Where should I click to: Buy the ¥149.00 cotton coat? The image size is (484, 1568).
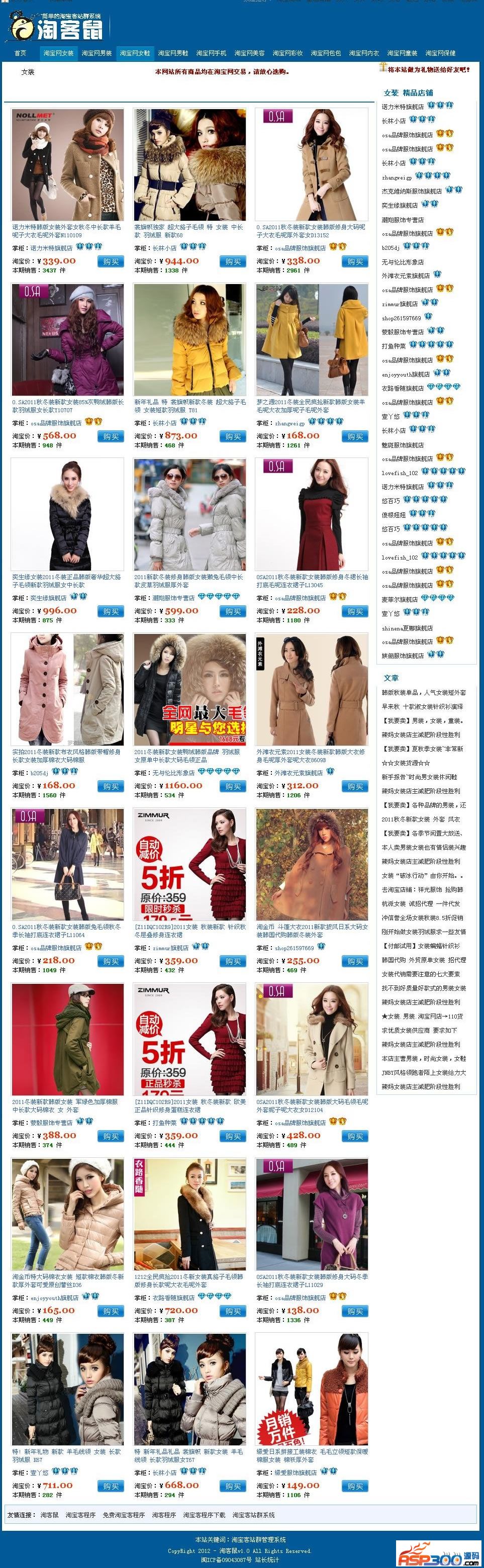point(355,1486)
